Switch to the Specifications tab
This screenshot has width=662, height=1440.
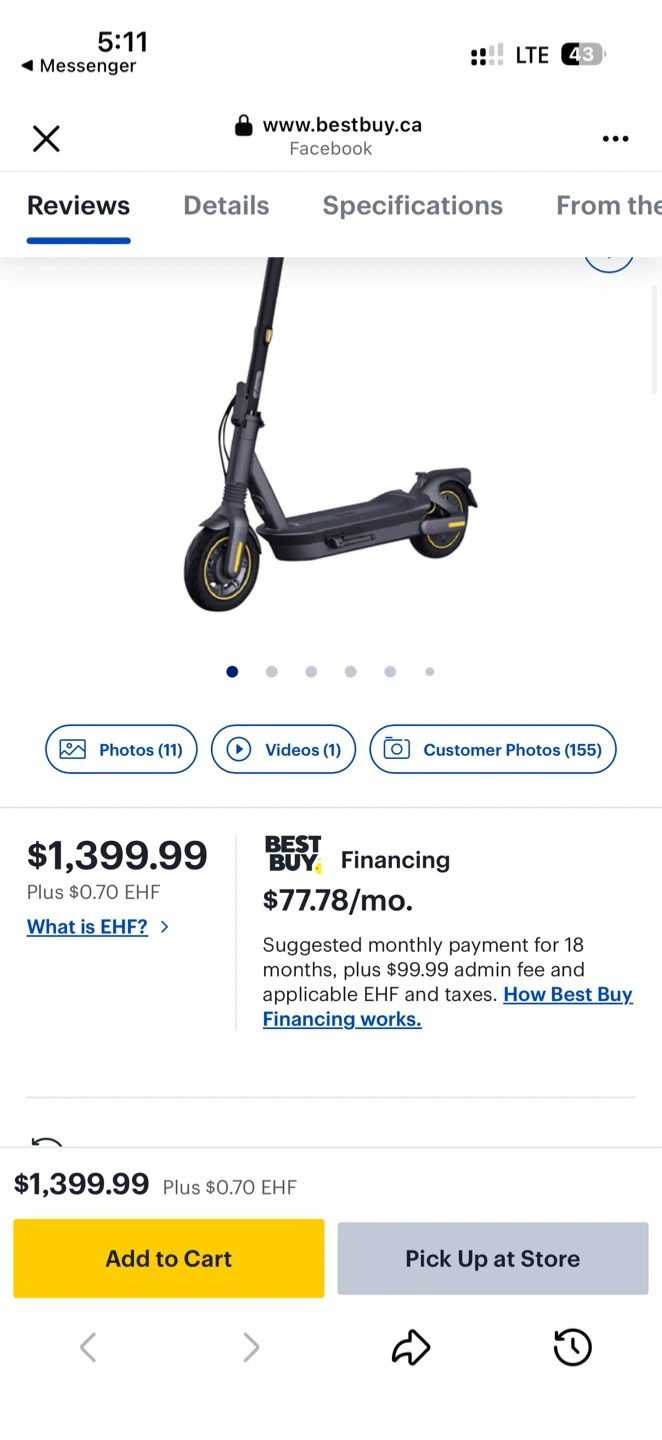412,206
